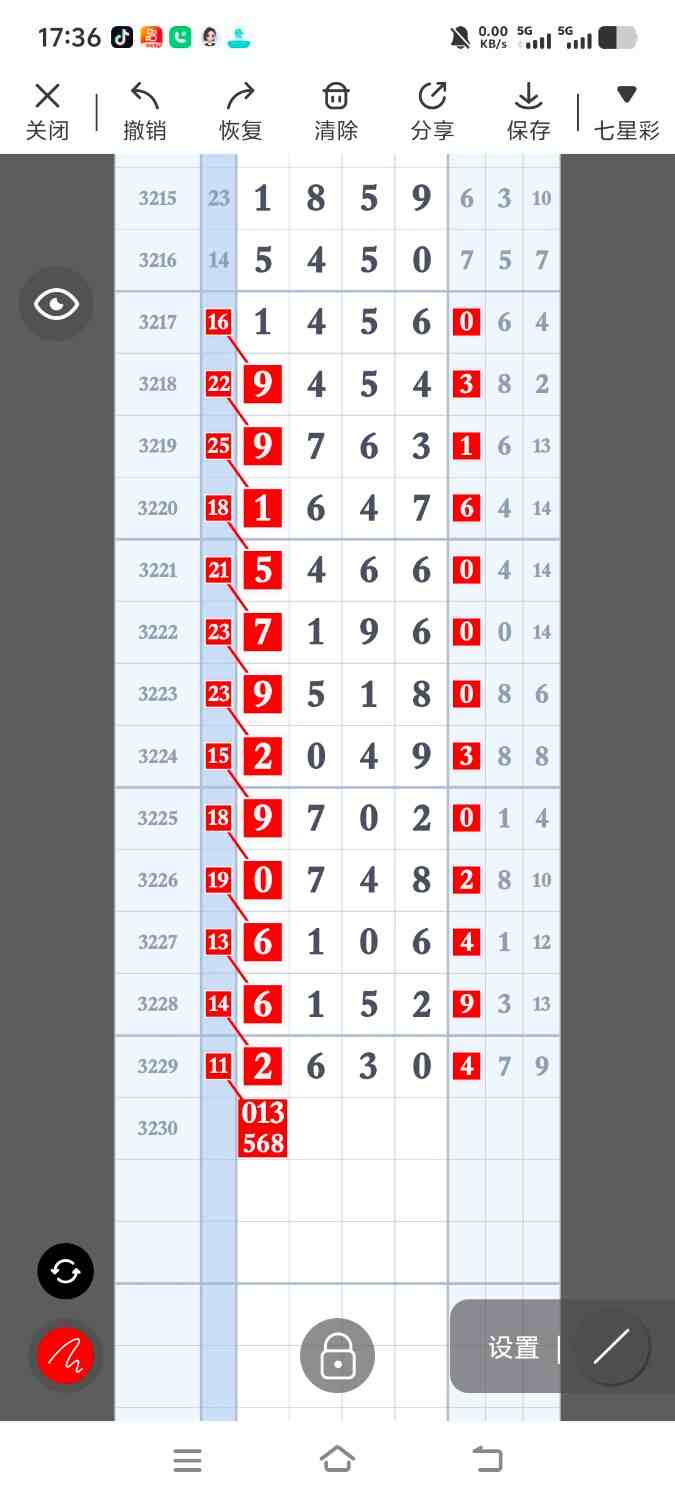Viewport: 675px width, 1500px height.
Task: Clear all markings with 清除
Action: pyautogui.click(x=336, y=111)
